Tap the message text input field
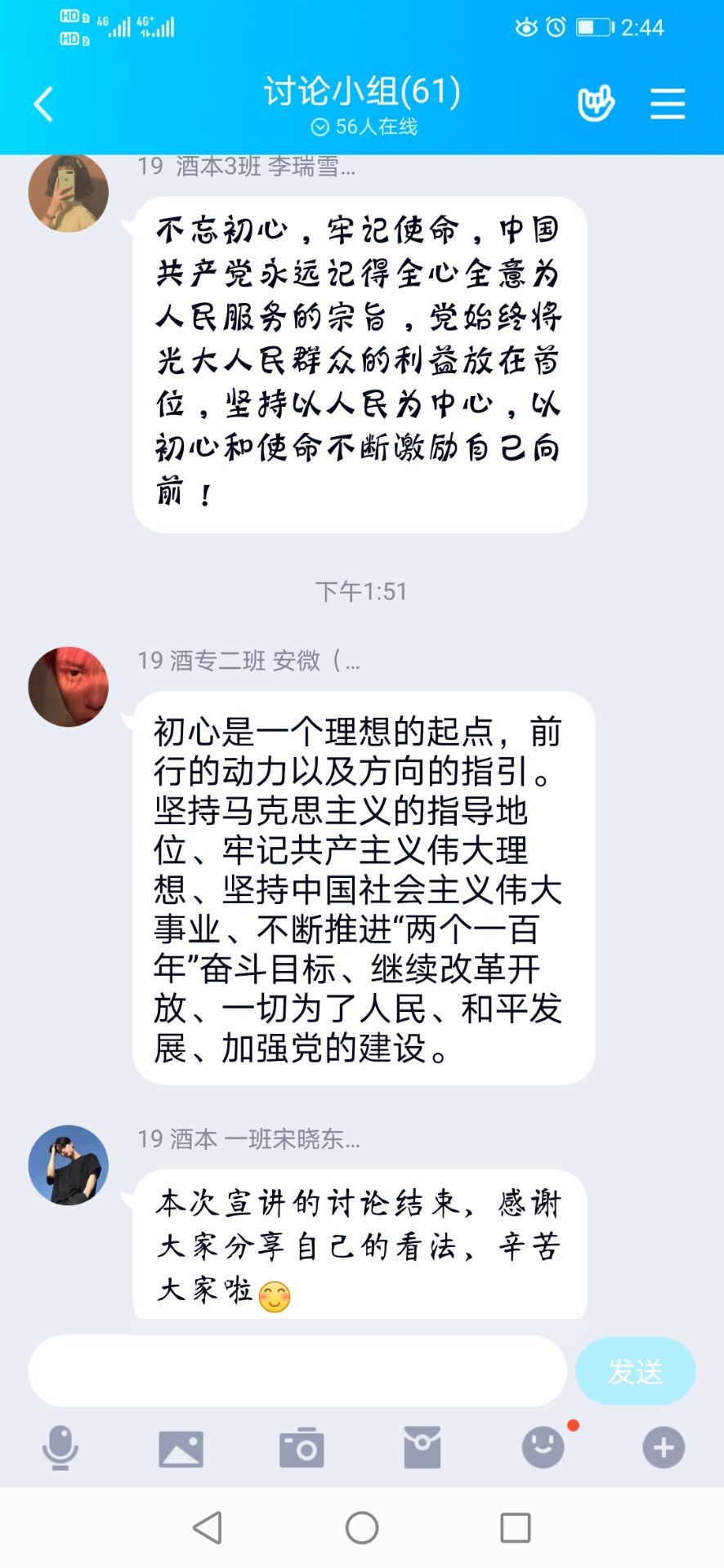The image size is (724, 1568). point(297,1371)
